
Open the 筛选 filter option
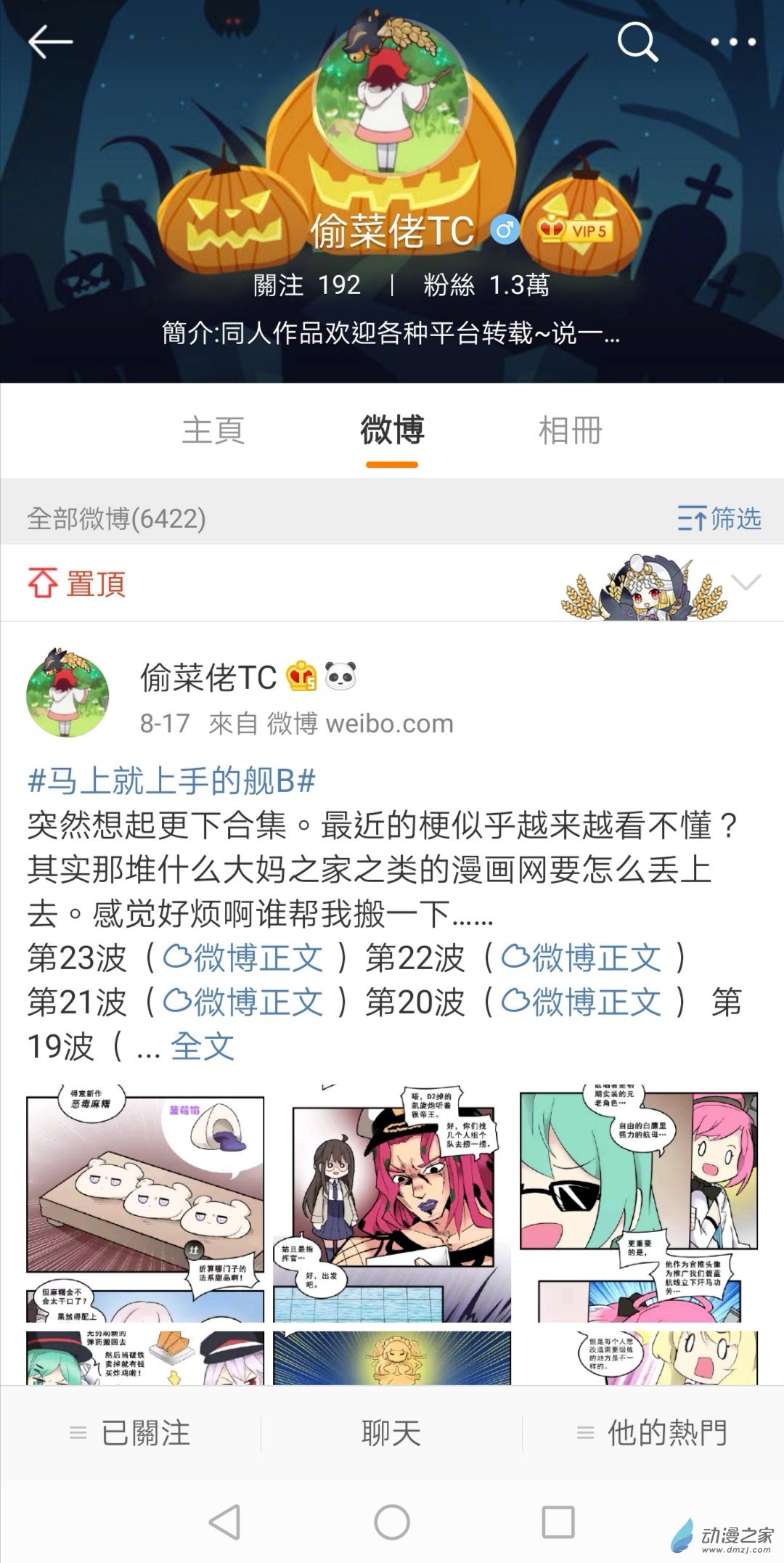tap(719, 518)
